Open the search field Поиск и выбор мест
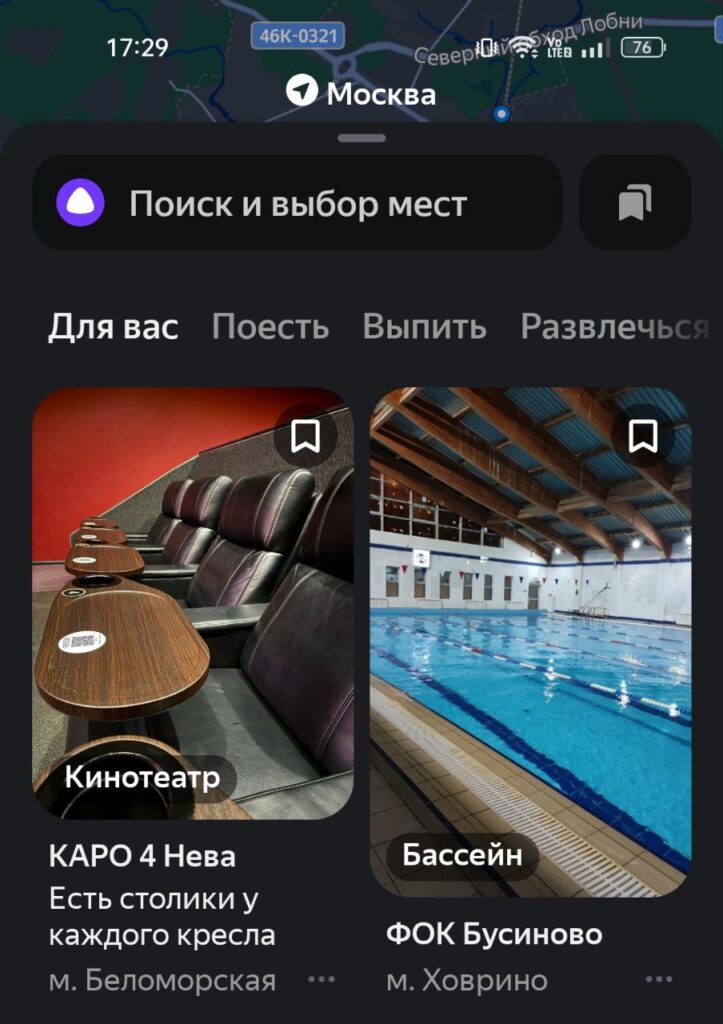 [297, 204]
